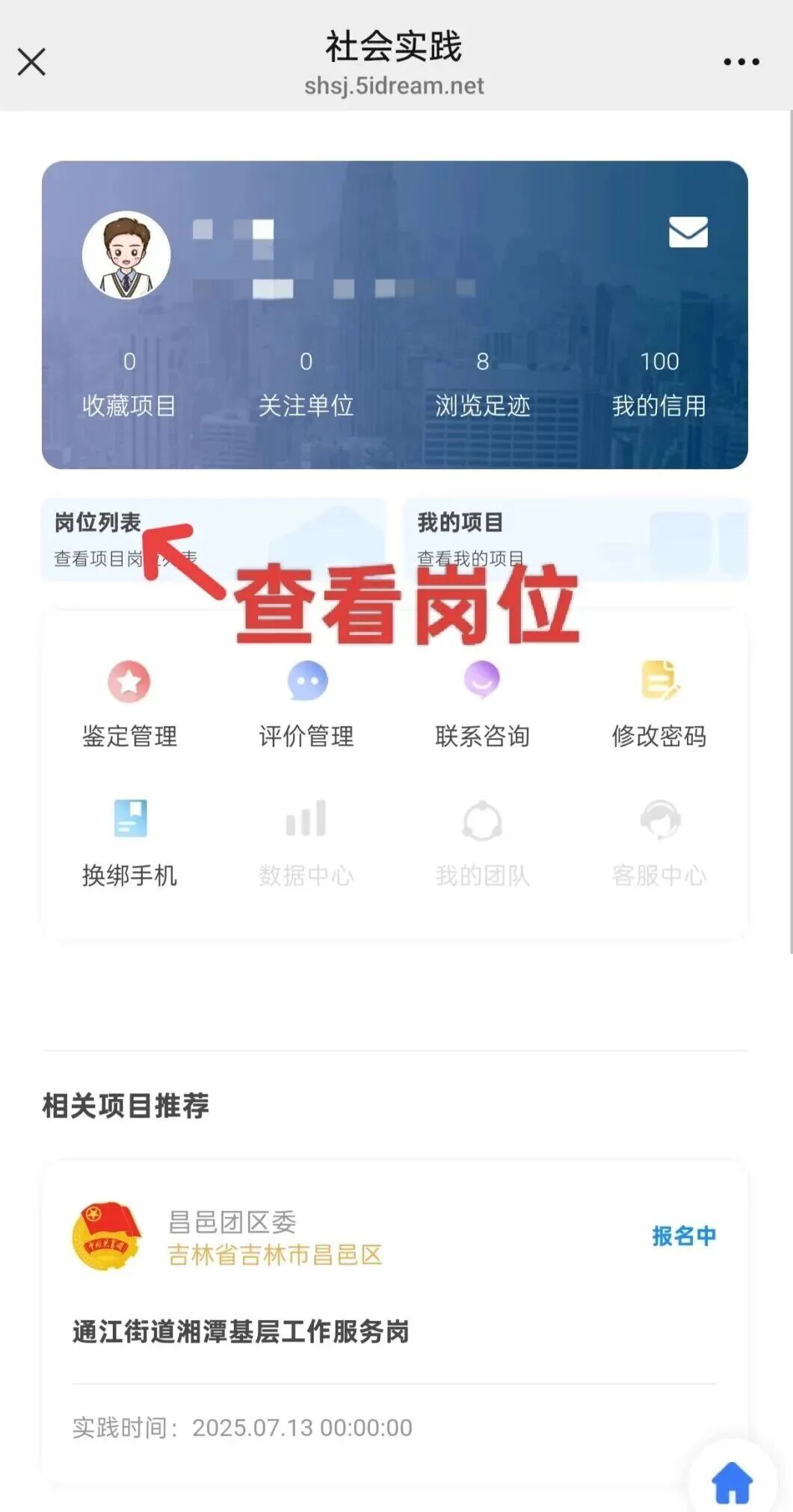Viewport: 793px width, 1512px height.
Task: Go to 鉴定管理
Action: coord(129,704)
